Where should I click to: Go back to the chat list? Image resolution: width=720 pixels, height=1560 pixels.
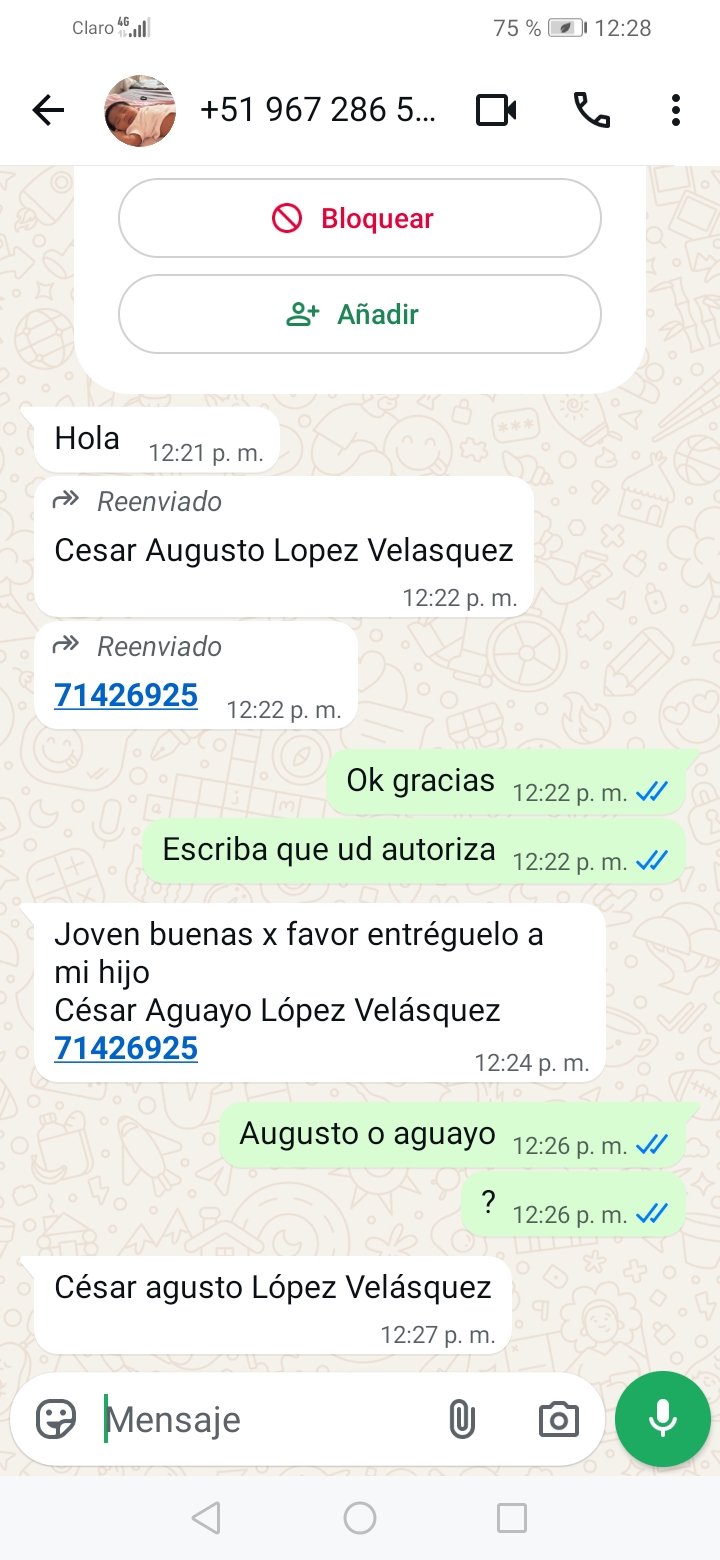click(x=48, y=110)
